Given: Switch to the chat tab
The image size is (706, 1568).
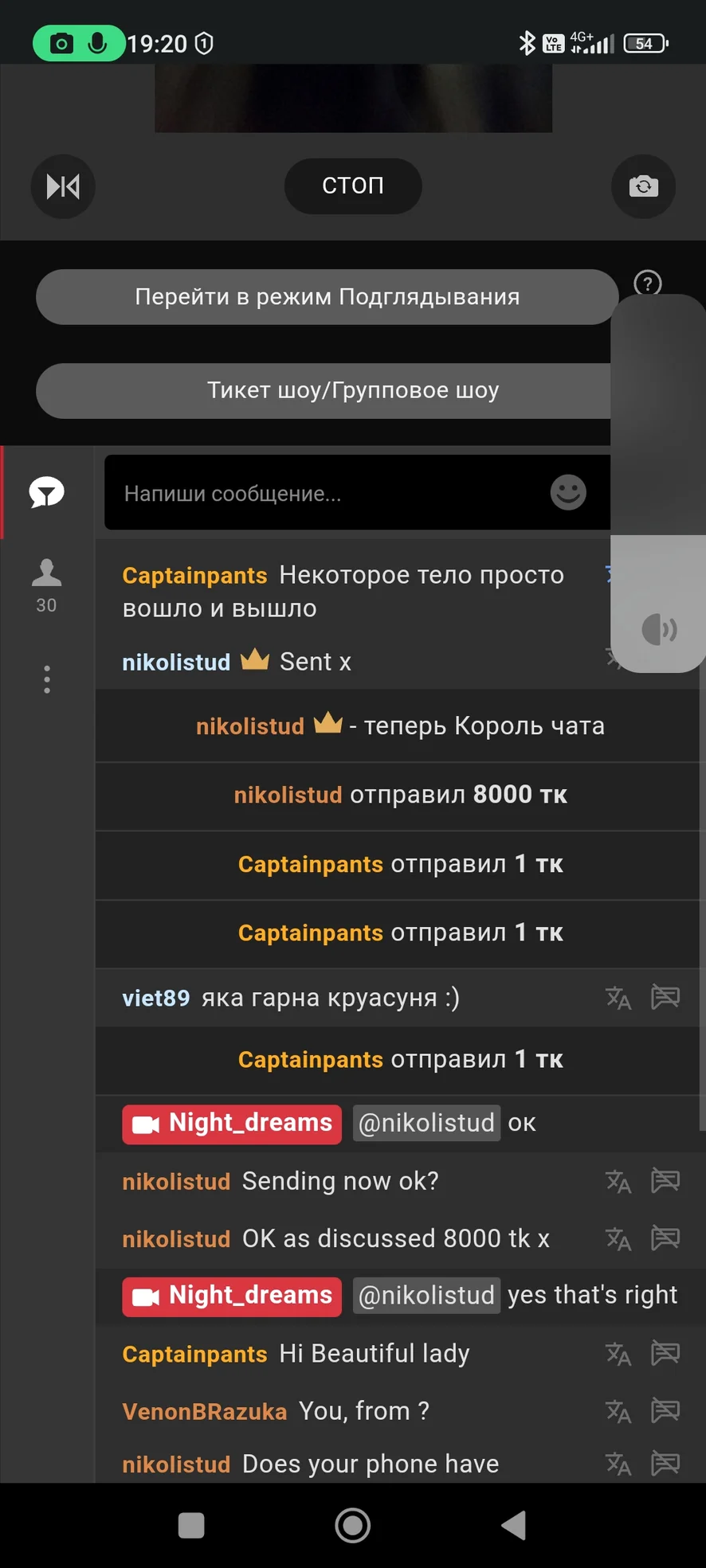Looking at the screenshot, I should click(47, 492).
